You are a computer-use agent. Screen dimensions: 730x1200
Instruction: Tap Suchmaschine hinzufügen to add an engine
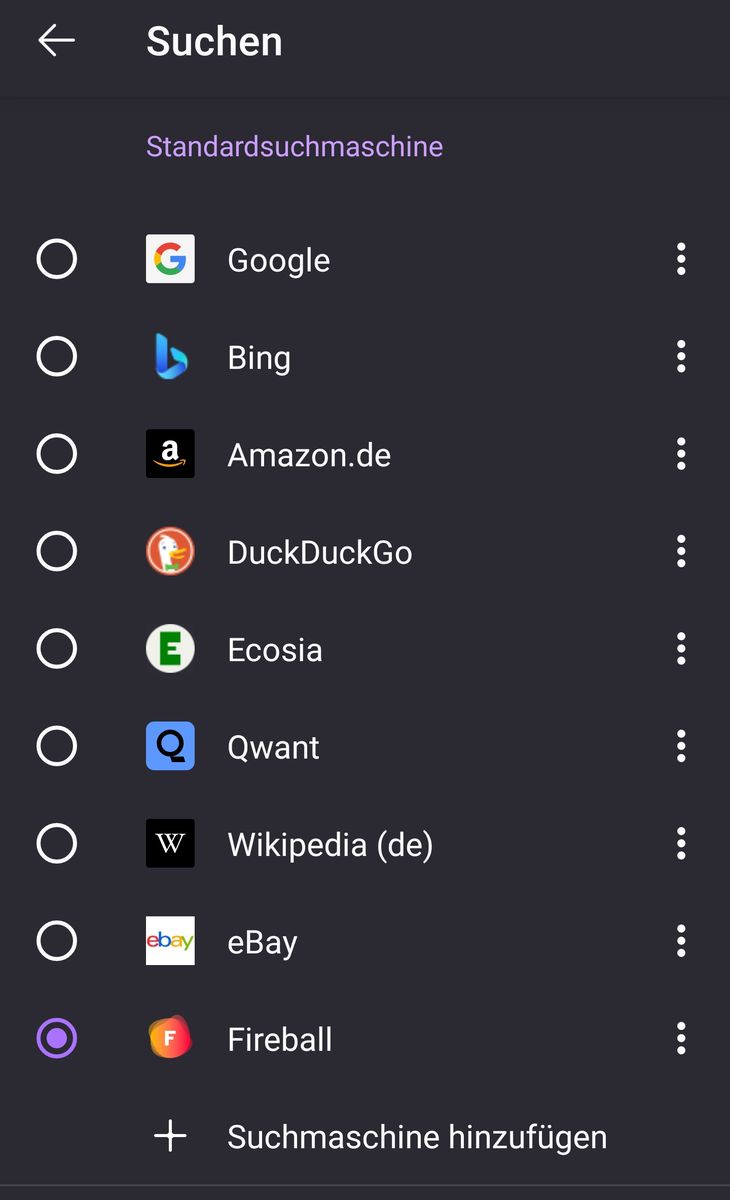[x=416, y=1137]
